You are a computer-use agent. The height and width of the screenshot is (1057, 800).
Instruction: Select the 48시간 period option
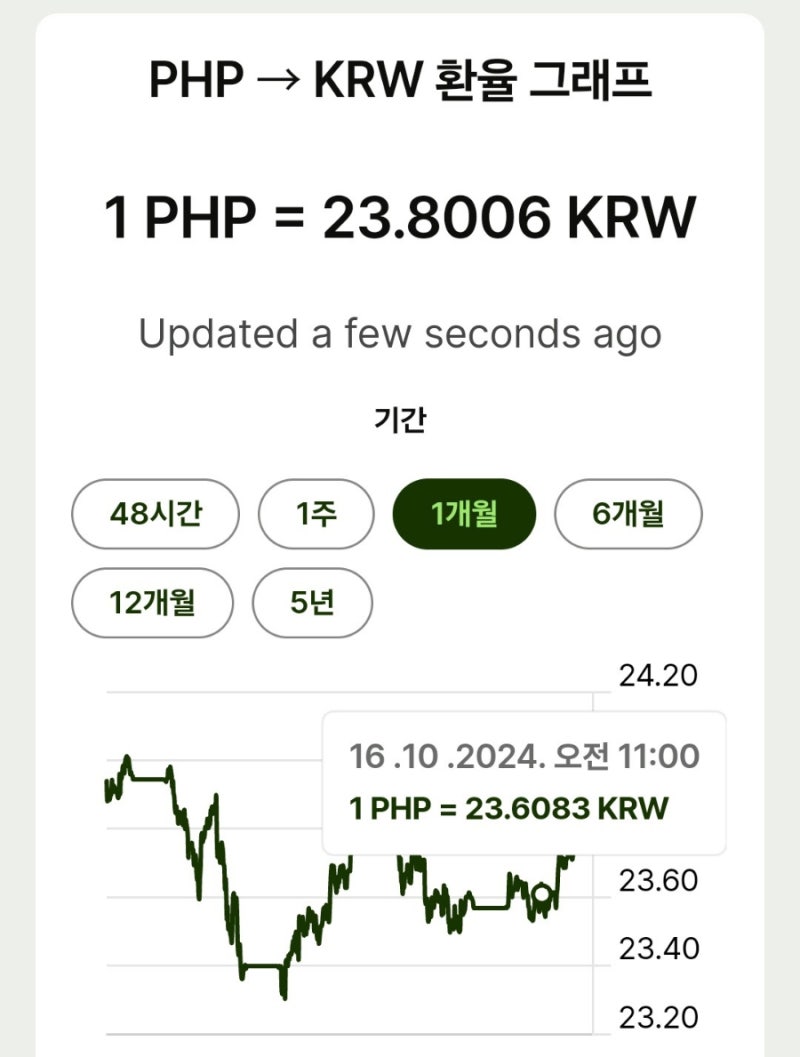click(154, 514)
